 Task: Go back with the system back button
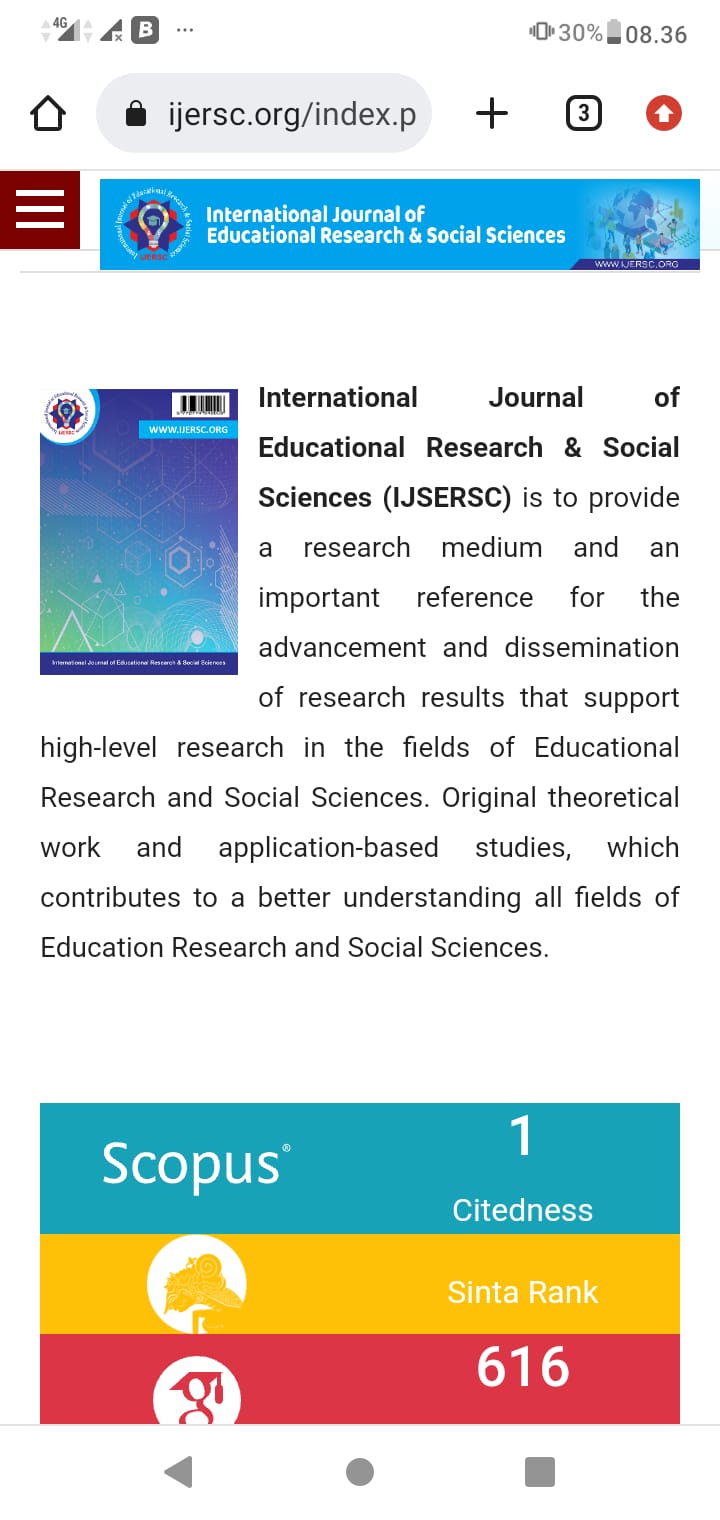[x=178, y=1472]
